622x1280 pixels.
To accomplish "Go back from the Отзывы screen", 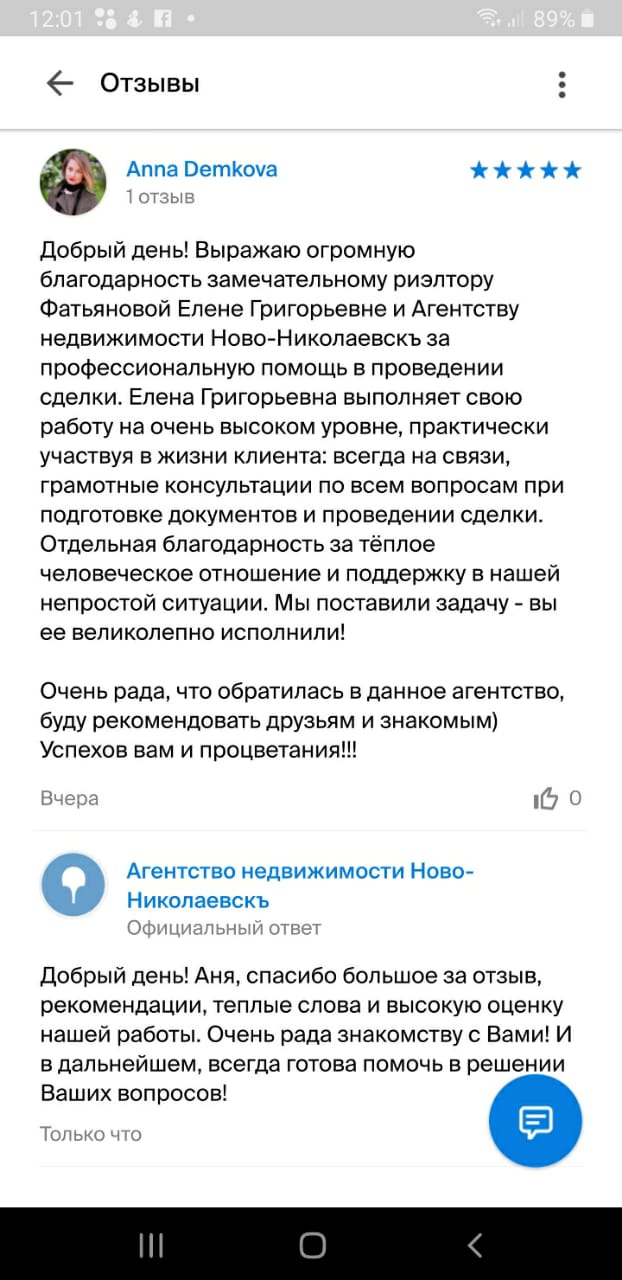I will (x=60, y=83).
